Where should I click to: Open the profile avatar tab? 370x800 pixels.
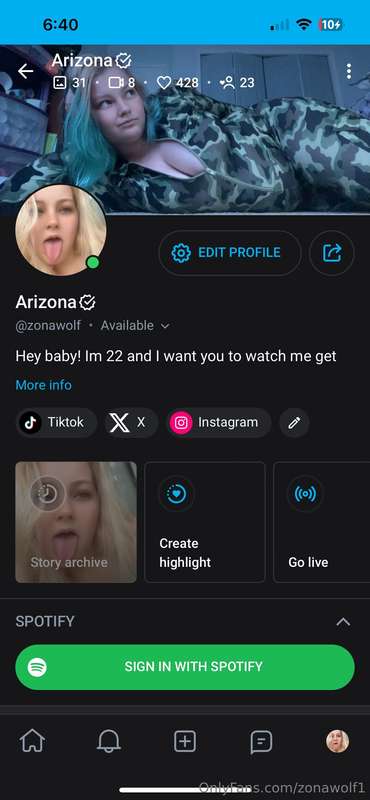337,741
